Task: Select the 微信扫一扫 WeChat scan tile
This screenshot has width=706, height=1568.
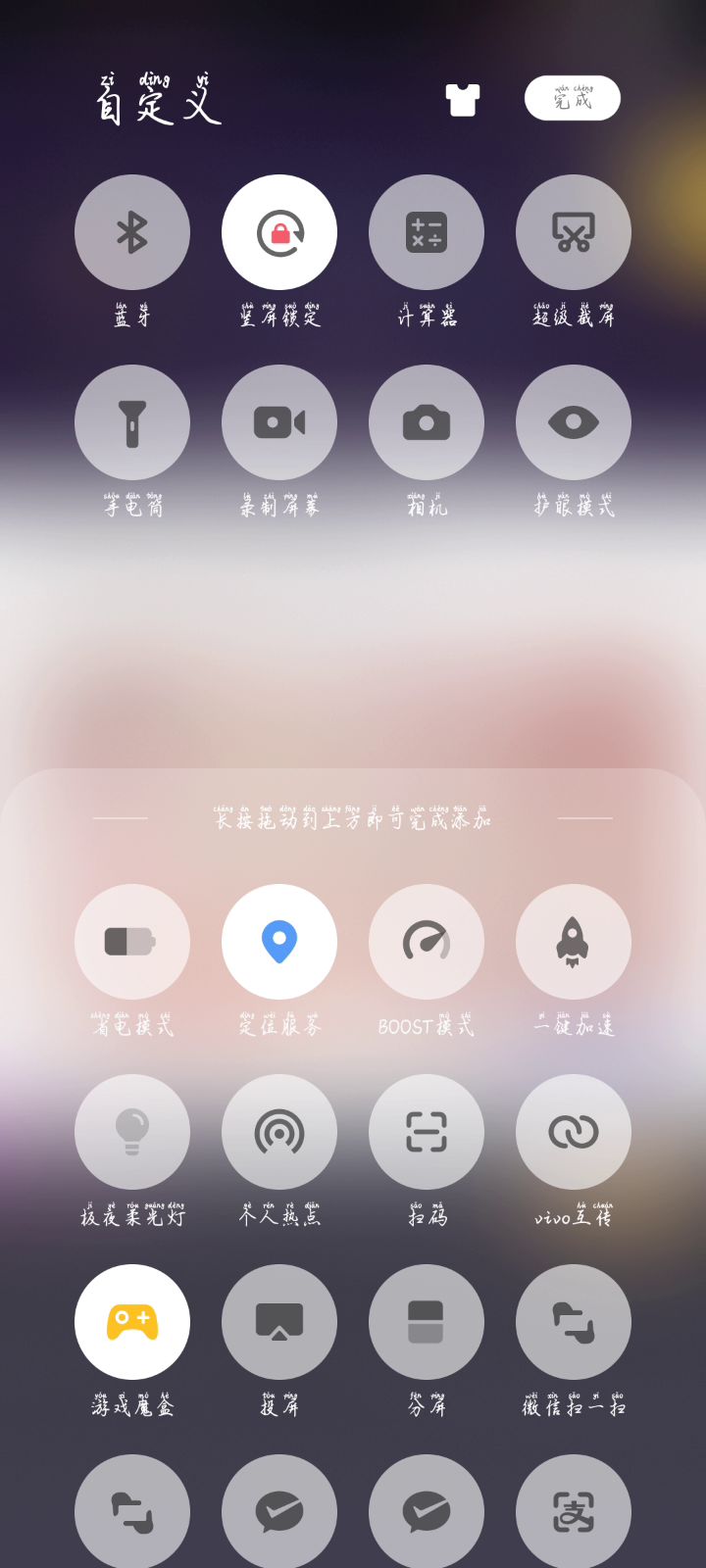Action: pos(574,1322)
